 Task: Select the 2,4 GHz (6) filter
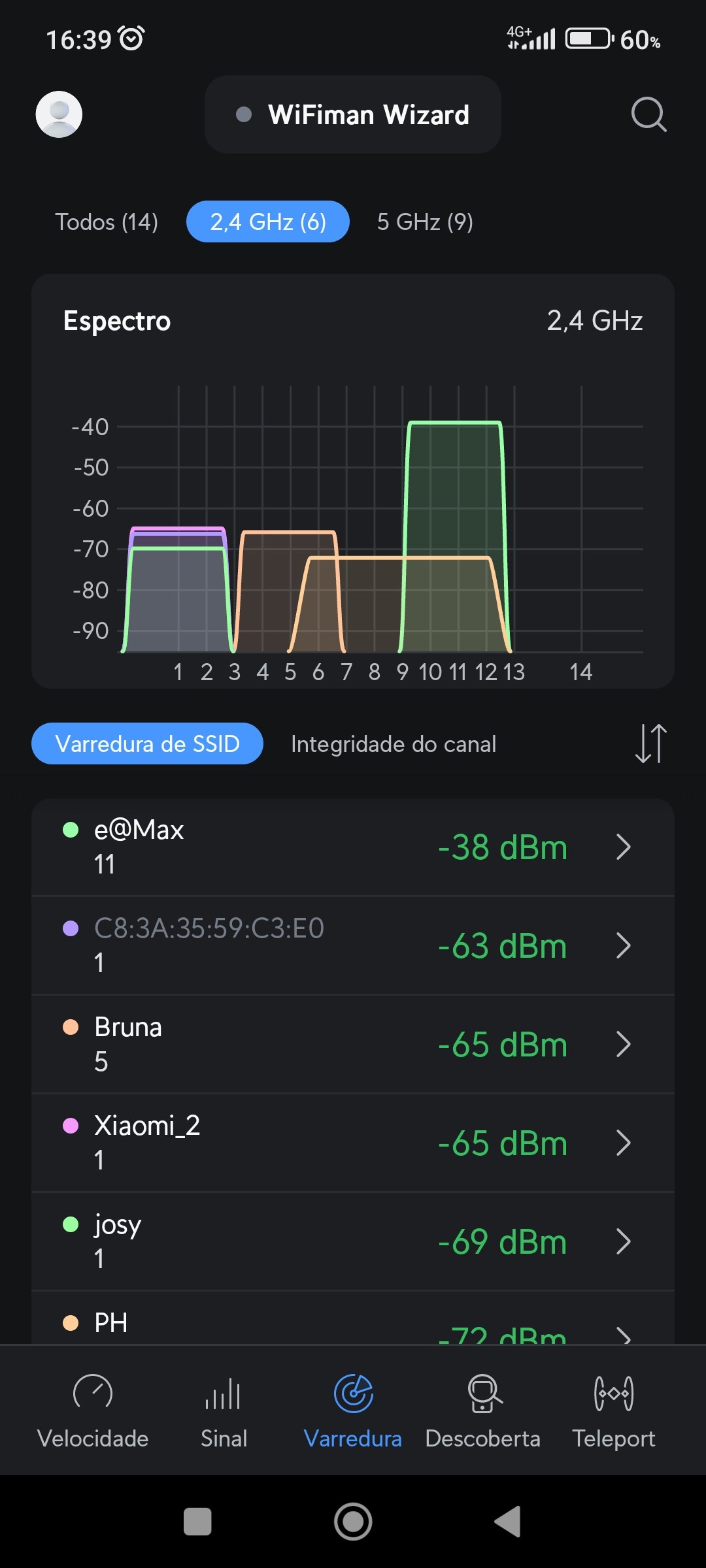click(268, 222)
